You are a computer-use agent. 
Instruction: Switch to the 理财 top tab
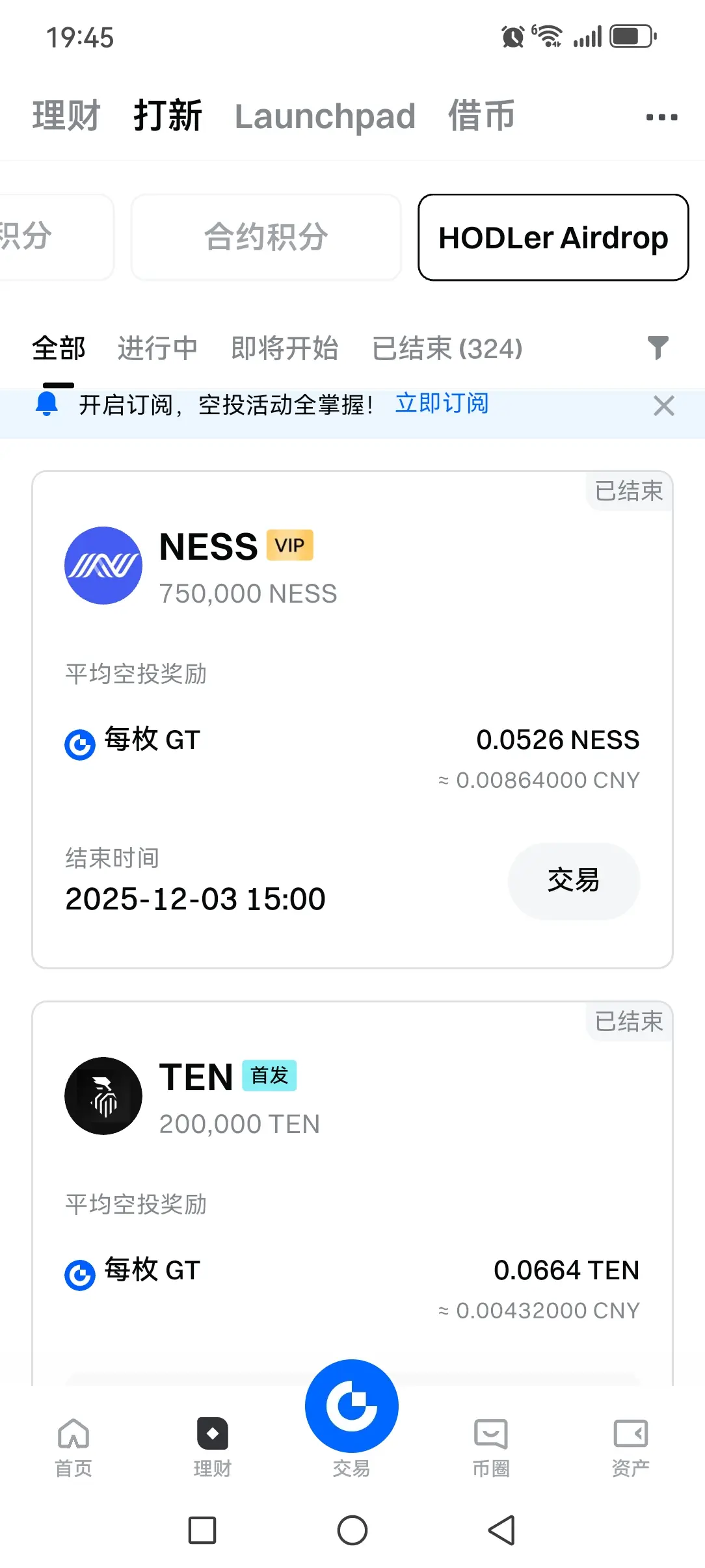(66, 116)
